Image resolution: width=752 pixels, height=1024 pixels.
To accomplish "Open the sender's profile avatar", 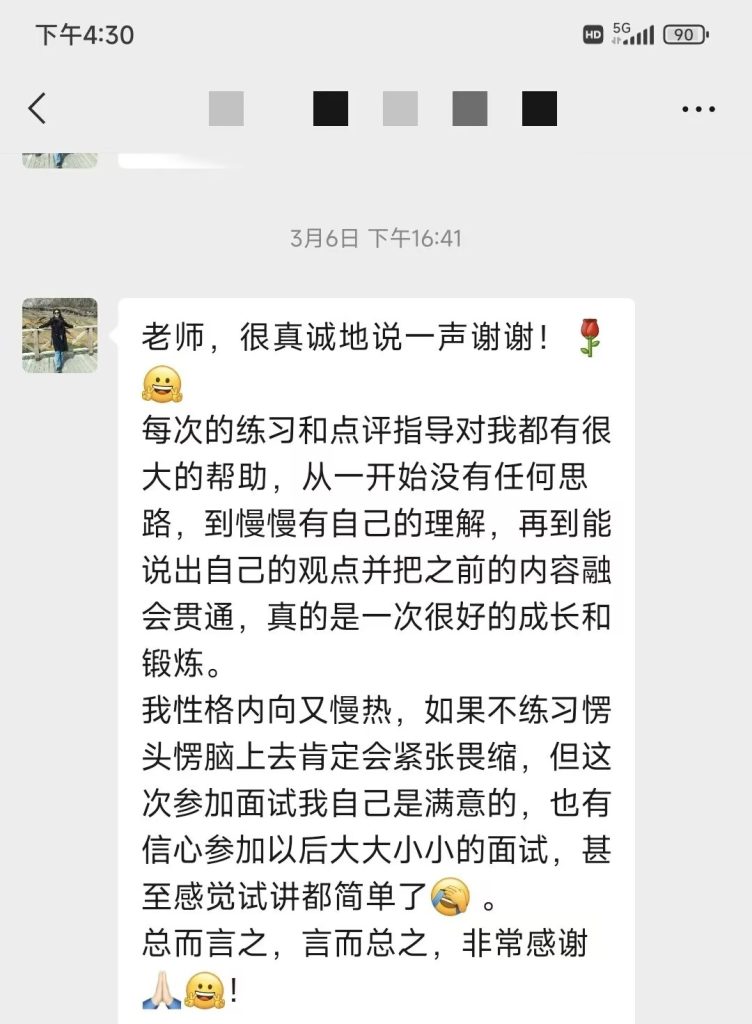I will 60,335.
